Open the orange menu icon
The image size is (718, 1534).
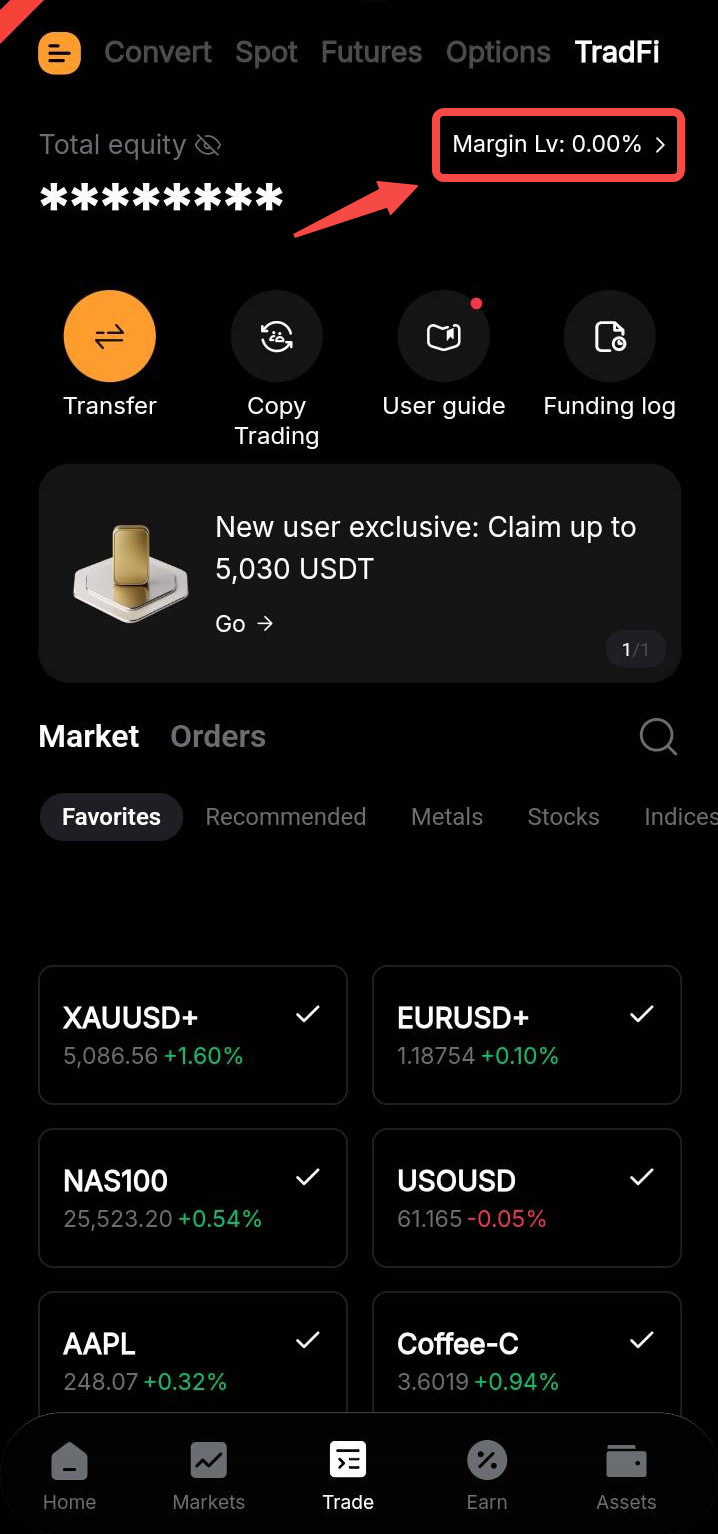pos(59,53)
